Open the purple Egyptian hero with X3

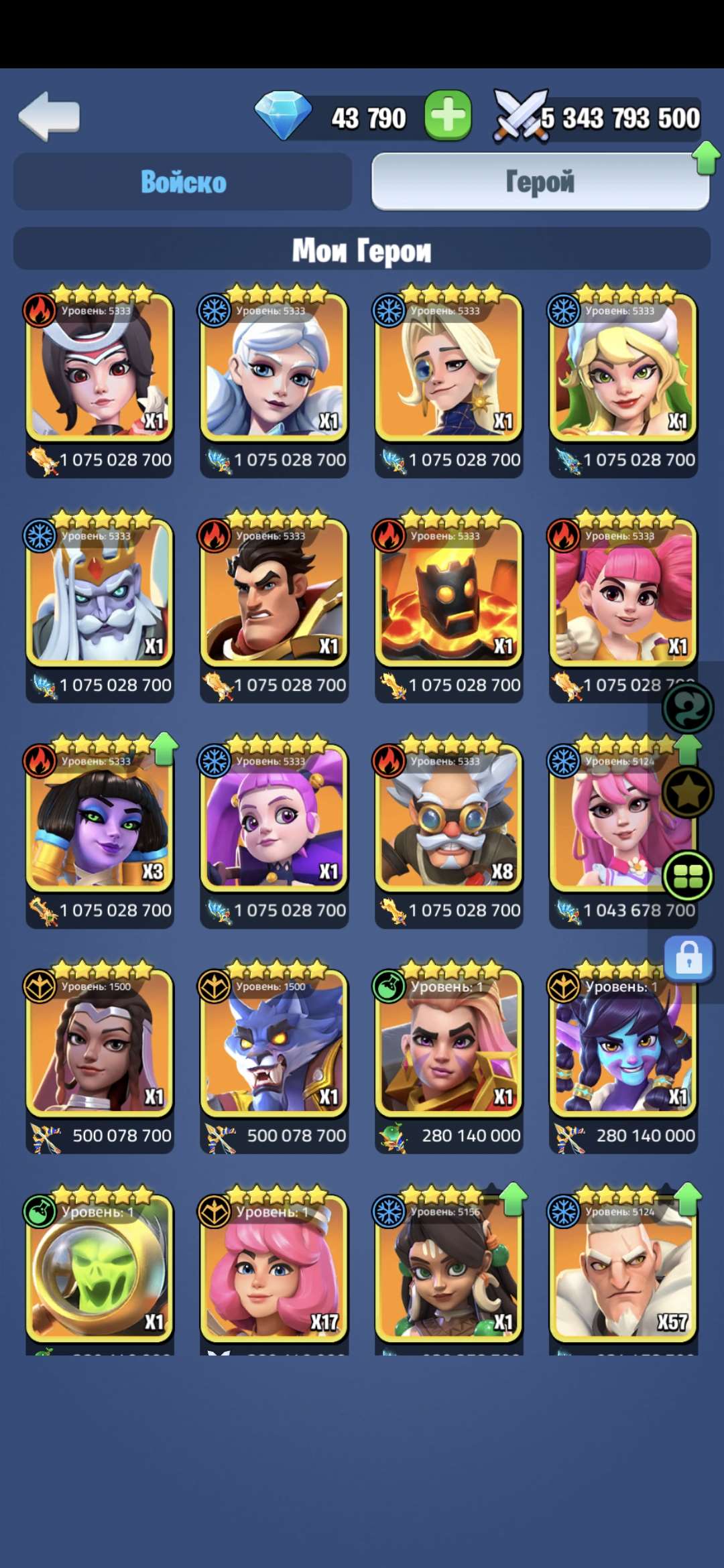point(100,818)
